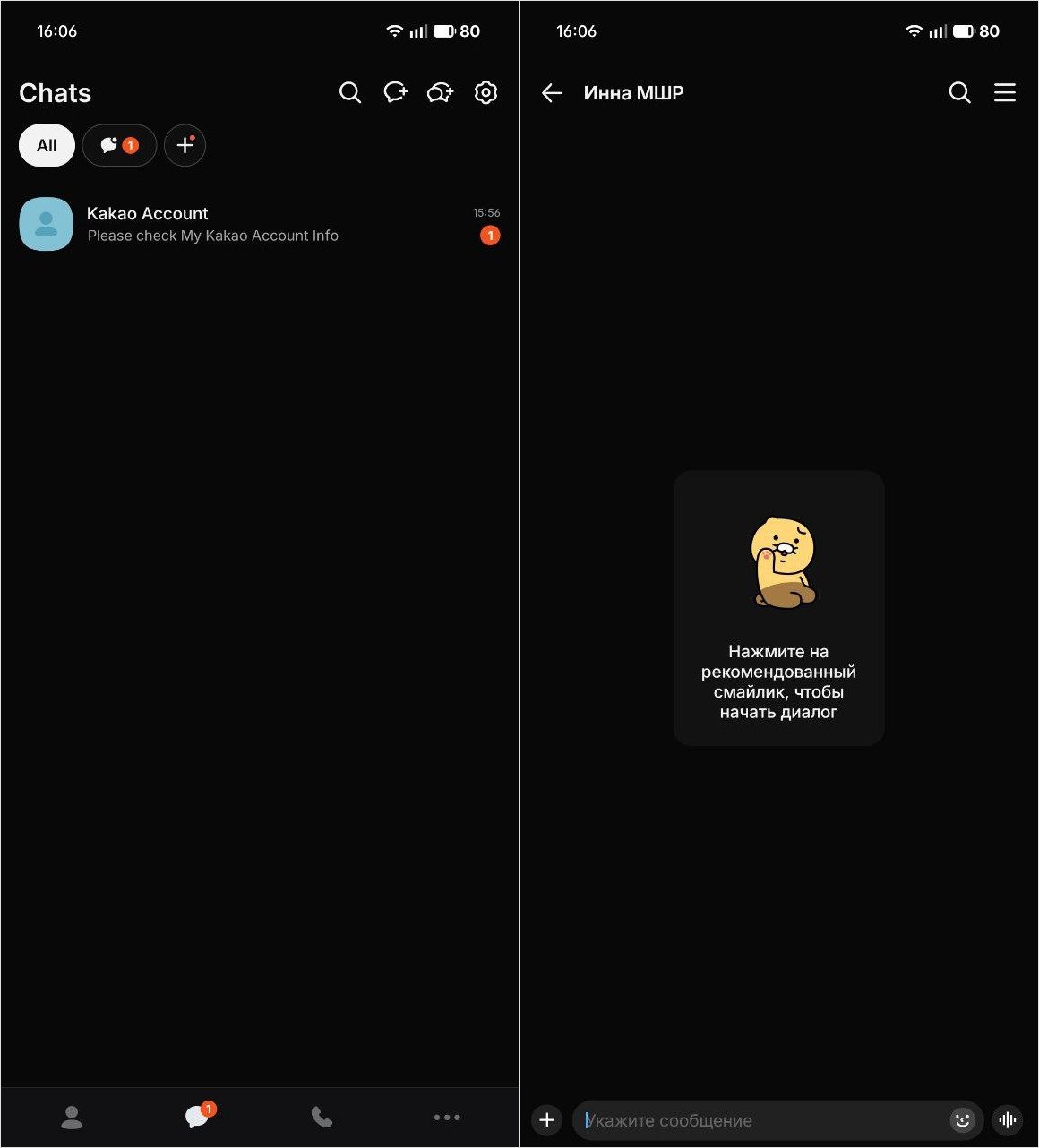The width and height of the screenshot is (1039, 1148).
Task: Open the Kakao Account chat
Action: pyautogui.click(x=259, y=224)
